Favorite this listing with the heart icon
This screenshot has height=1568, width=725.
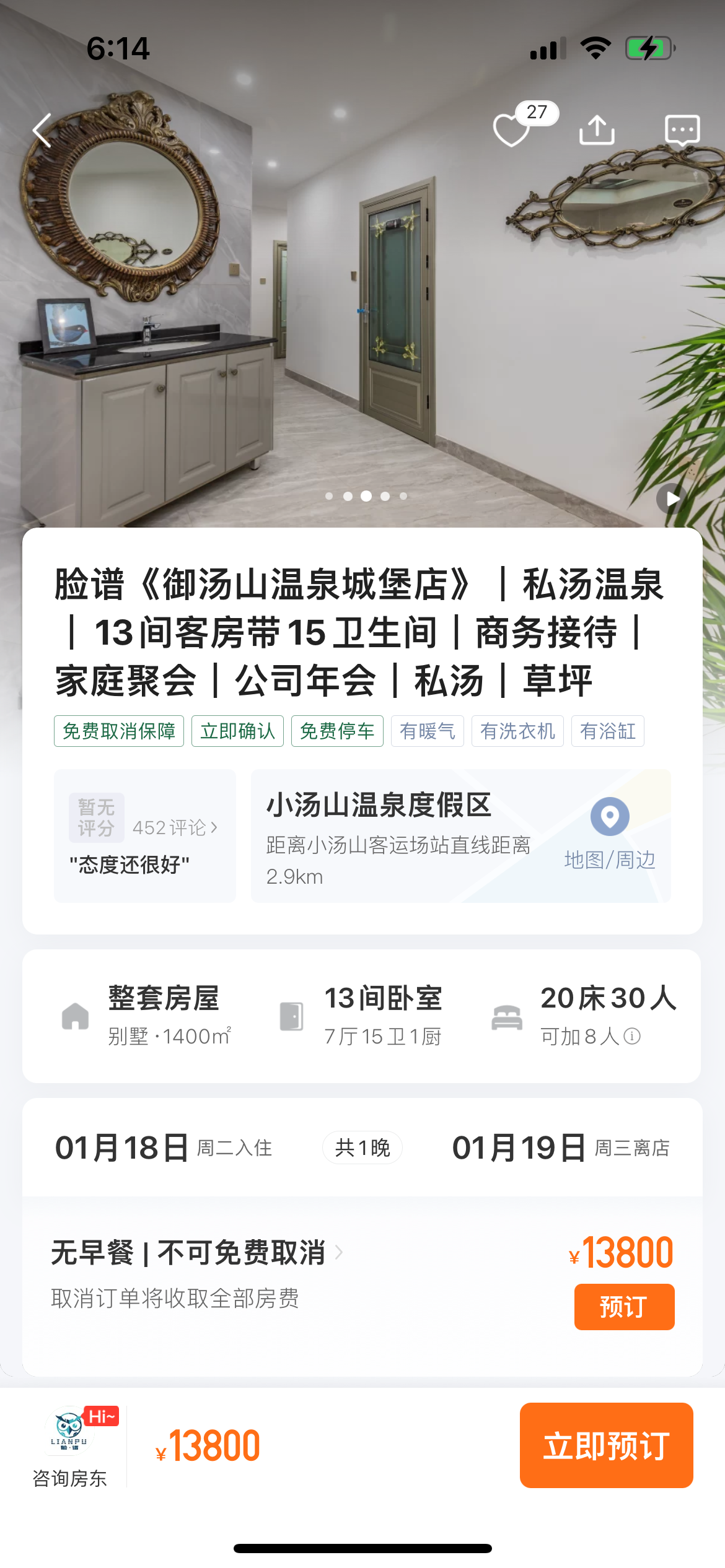pos(511,130)
